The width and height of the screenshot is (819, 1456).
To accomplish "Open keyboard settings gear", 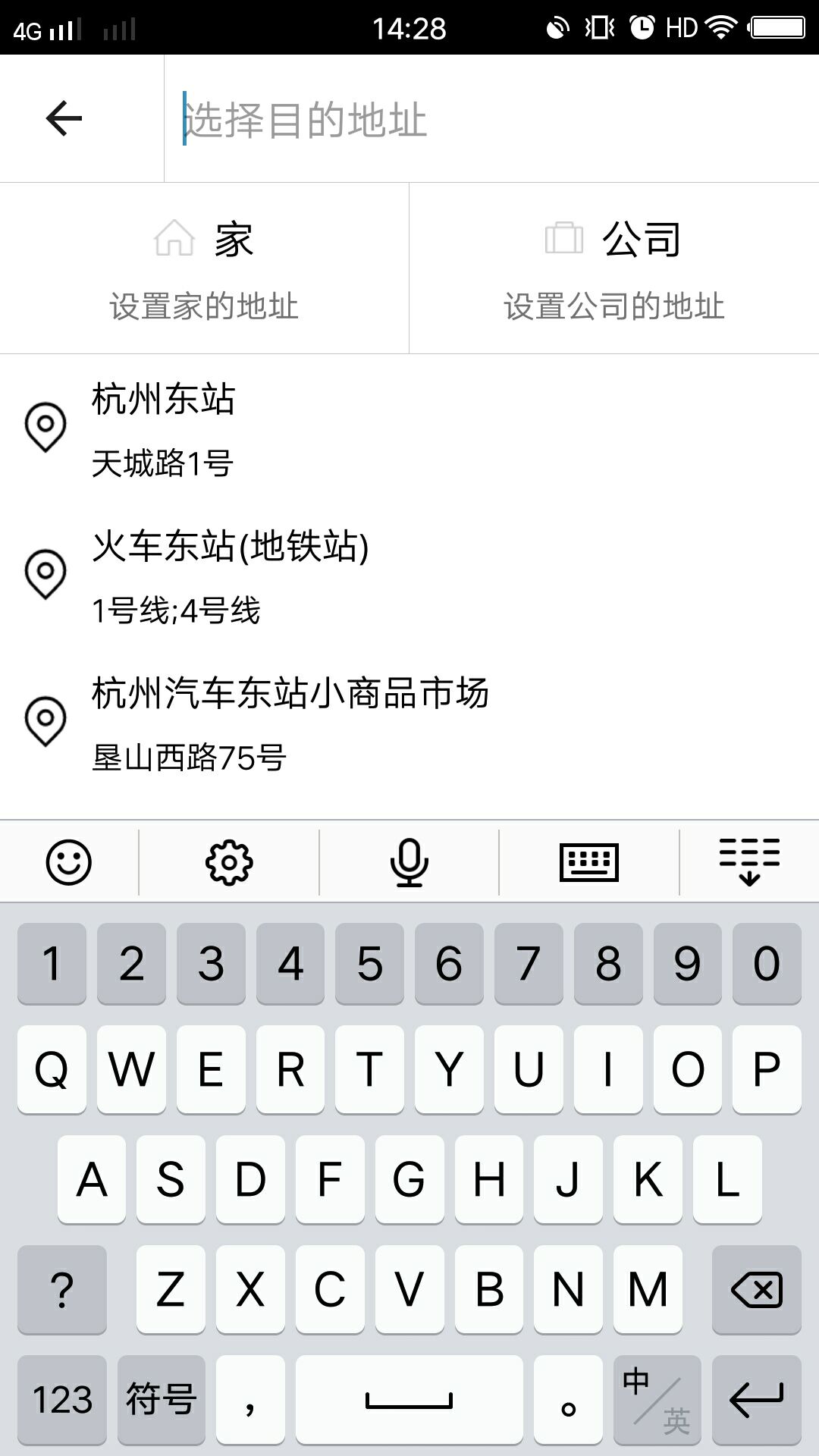I will tap(228, 862).
